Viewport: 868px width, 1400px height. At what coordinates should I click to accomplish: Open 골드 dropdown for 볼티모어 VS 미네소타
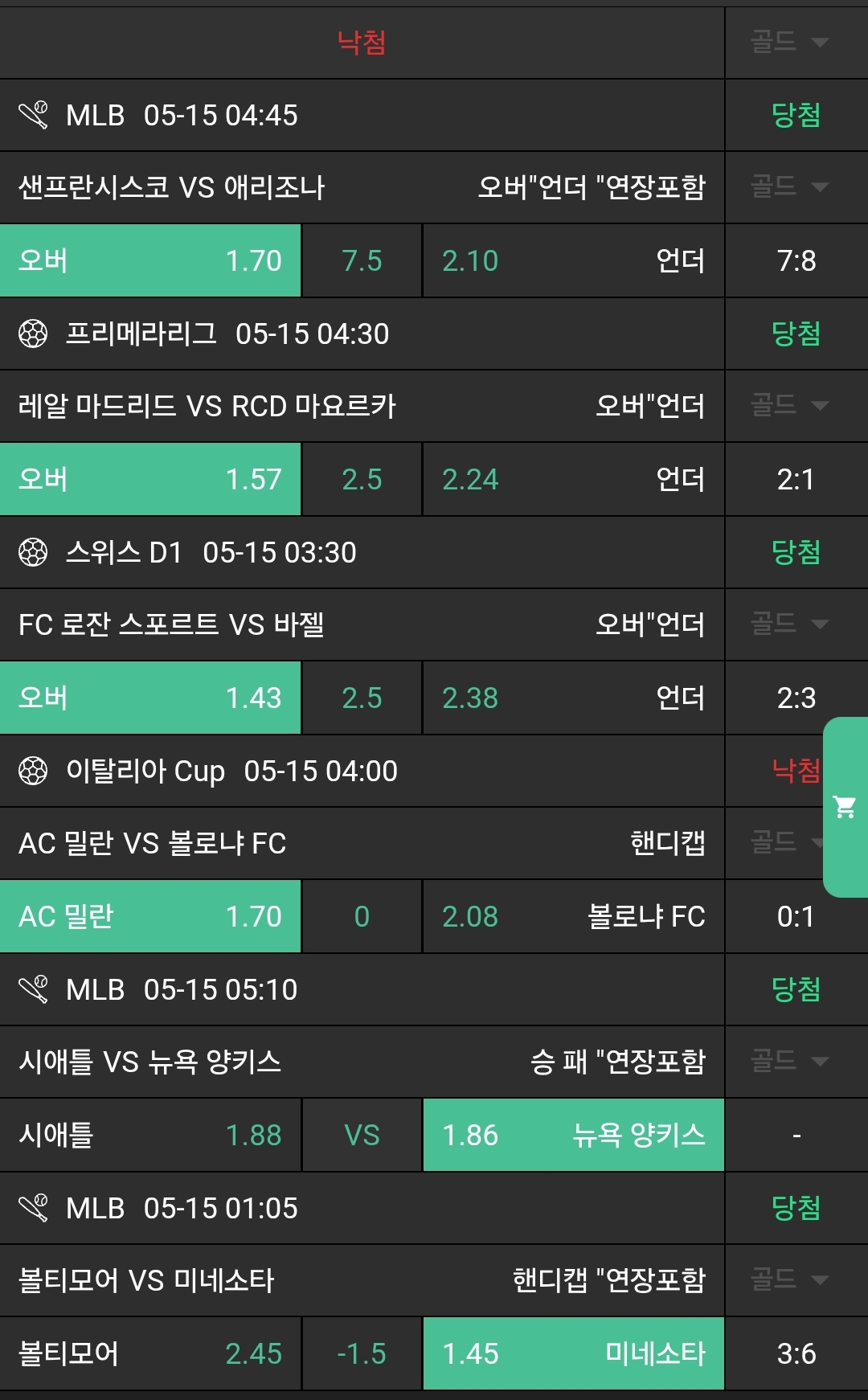(x=789, y=1279)
